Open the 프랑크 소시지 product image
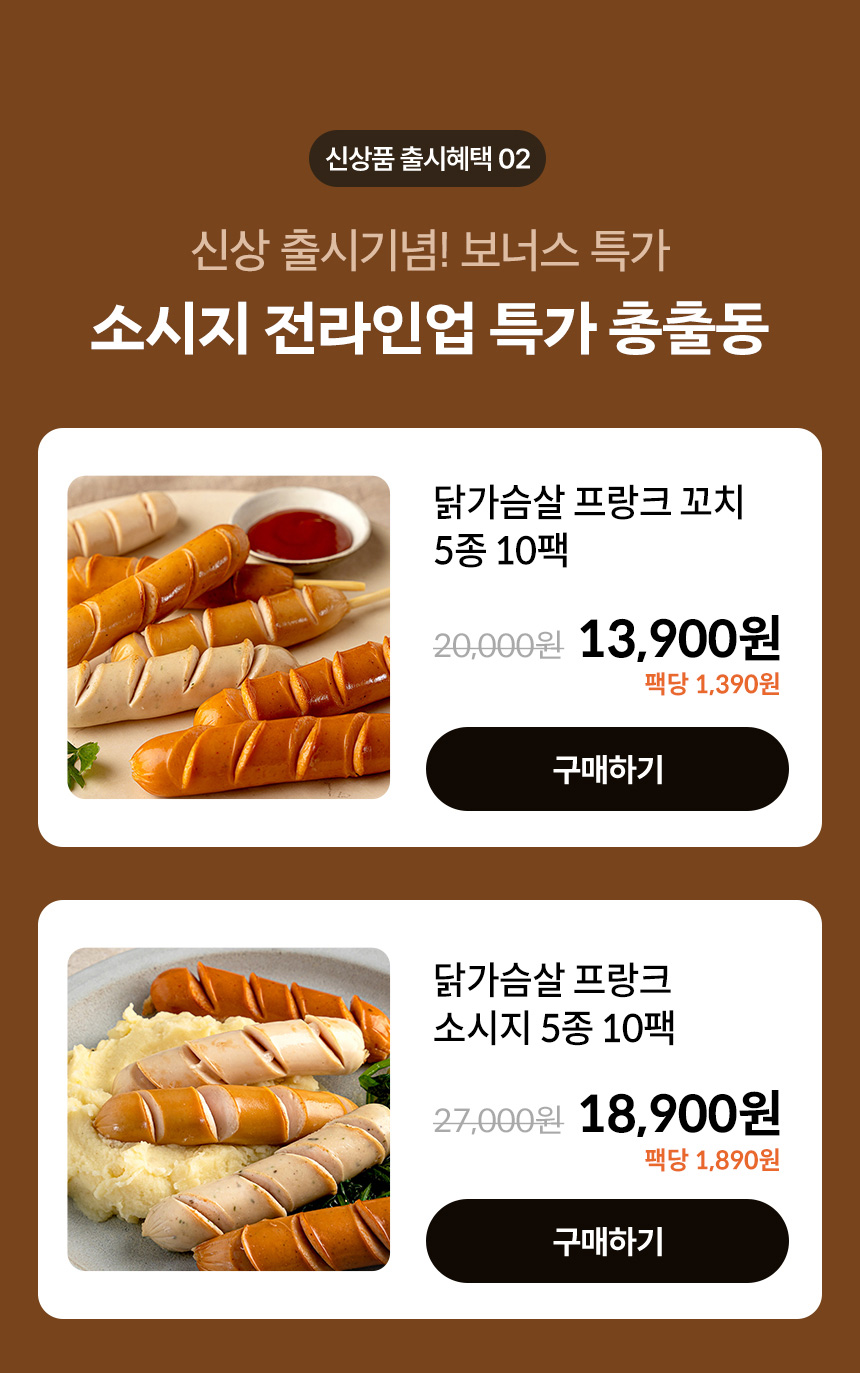Image resolution: width=860 pixels, height=1373 pixels. [229, 1109]
